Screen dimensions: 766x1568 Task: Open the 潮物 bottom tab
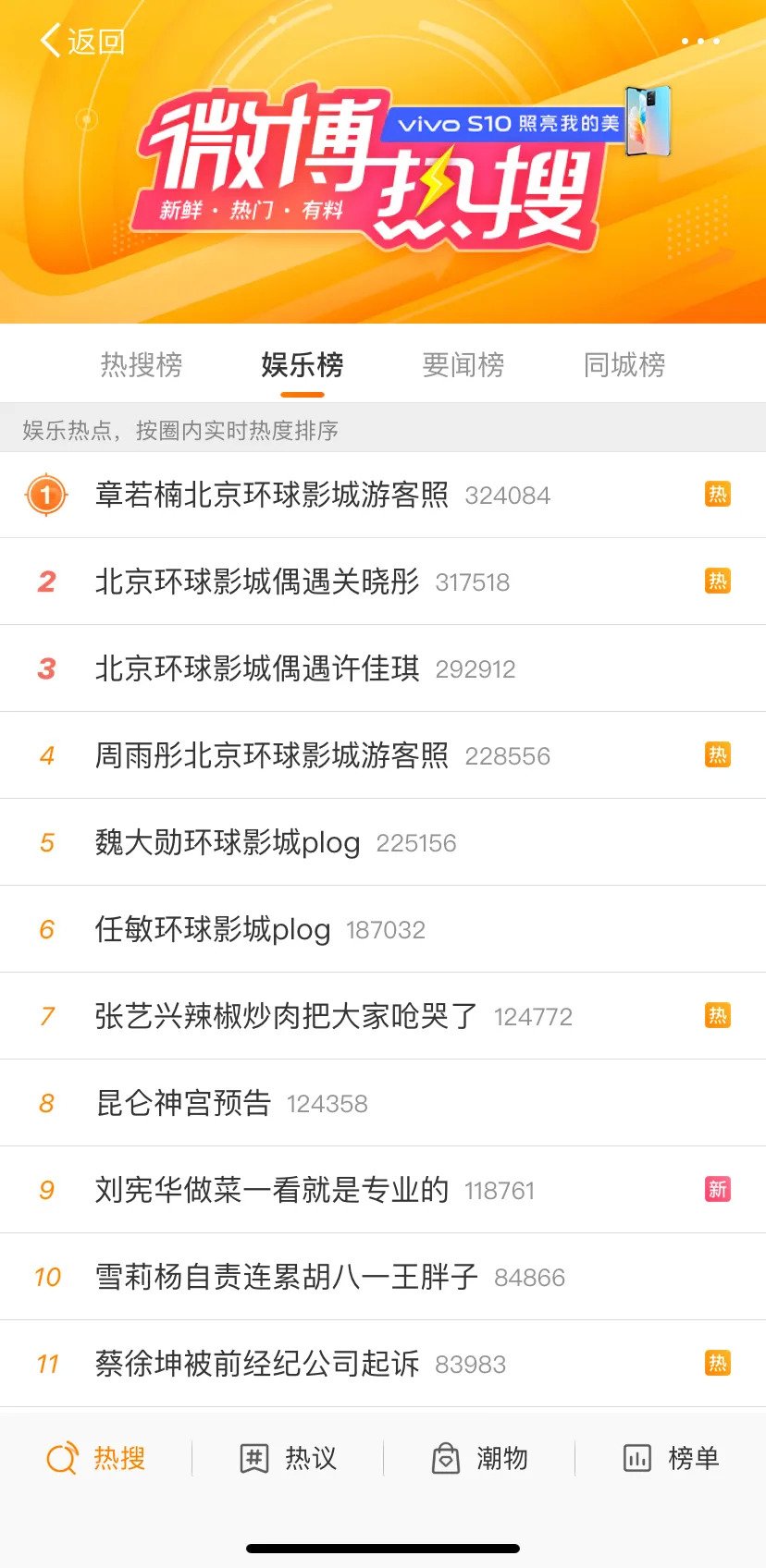click(x=479, y=1459)
